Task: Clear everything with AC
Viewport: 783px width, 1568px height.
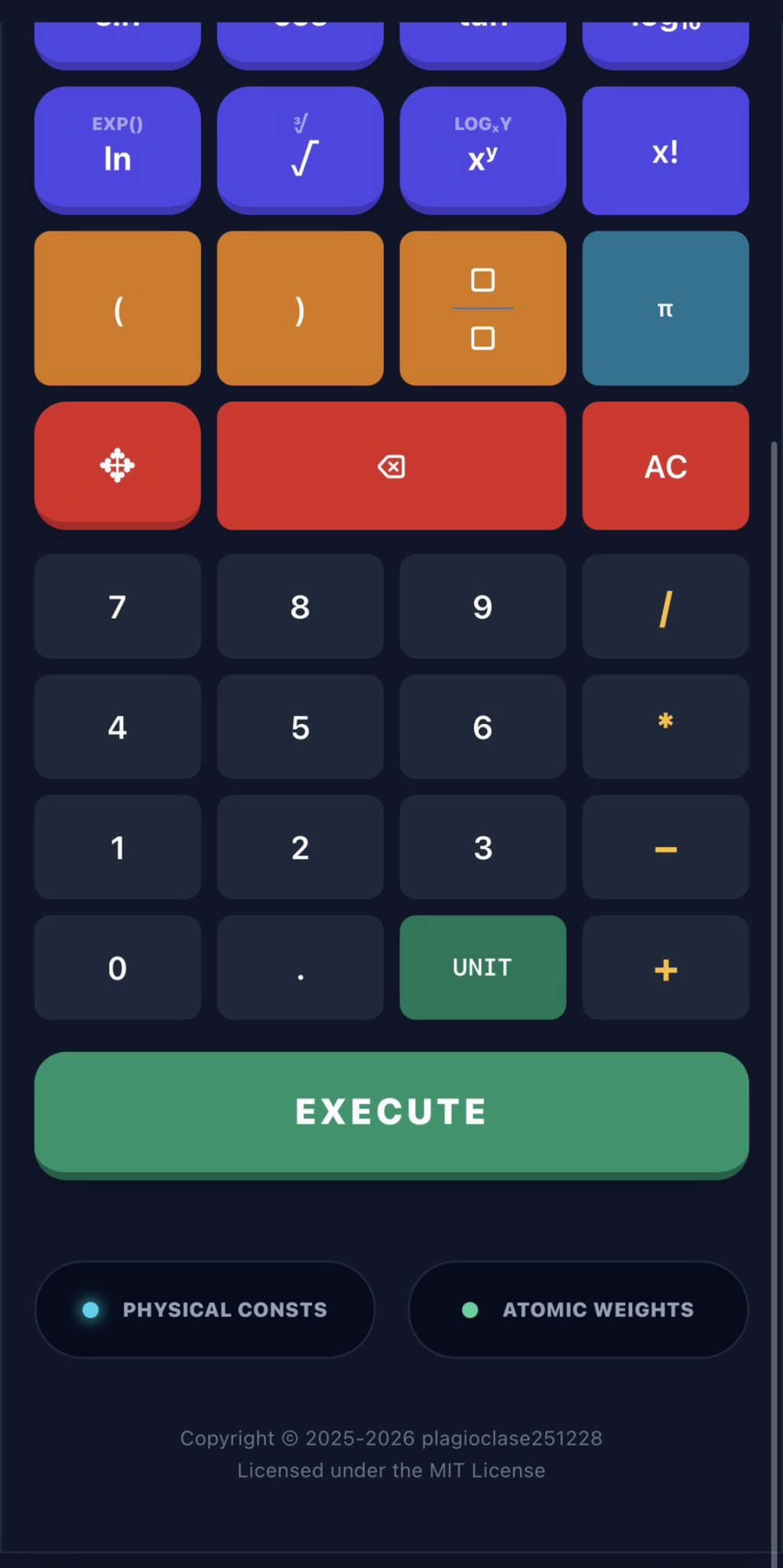Action: tap(665, 465)
